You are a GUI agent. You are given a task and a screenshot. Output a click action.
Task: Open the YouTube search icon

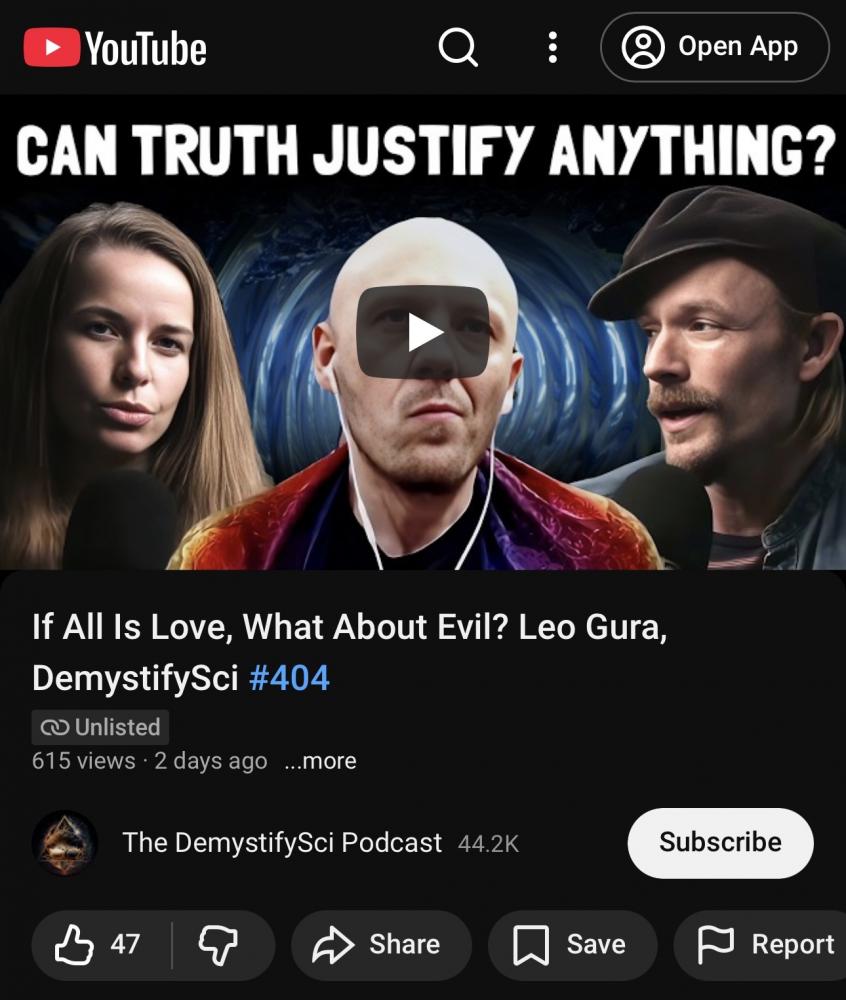pyautogui.click(x=458, y=47)
